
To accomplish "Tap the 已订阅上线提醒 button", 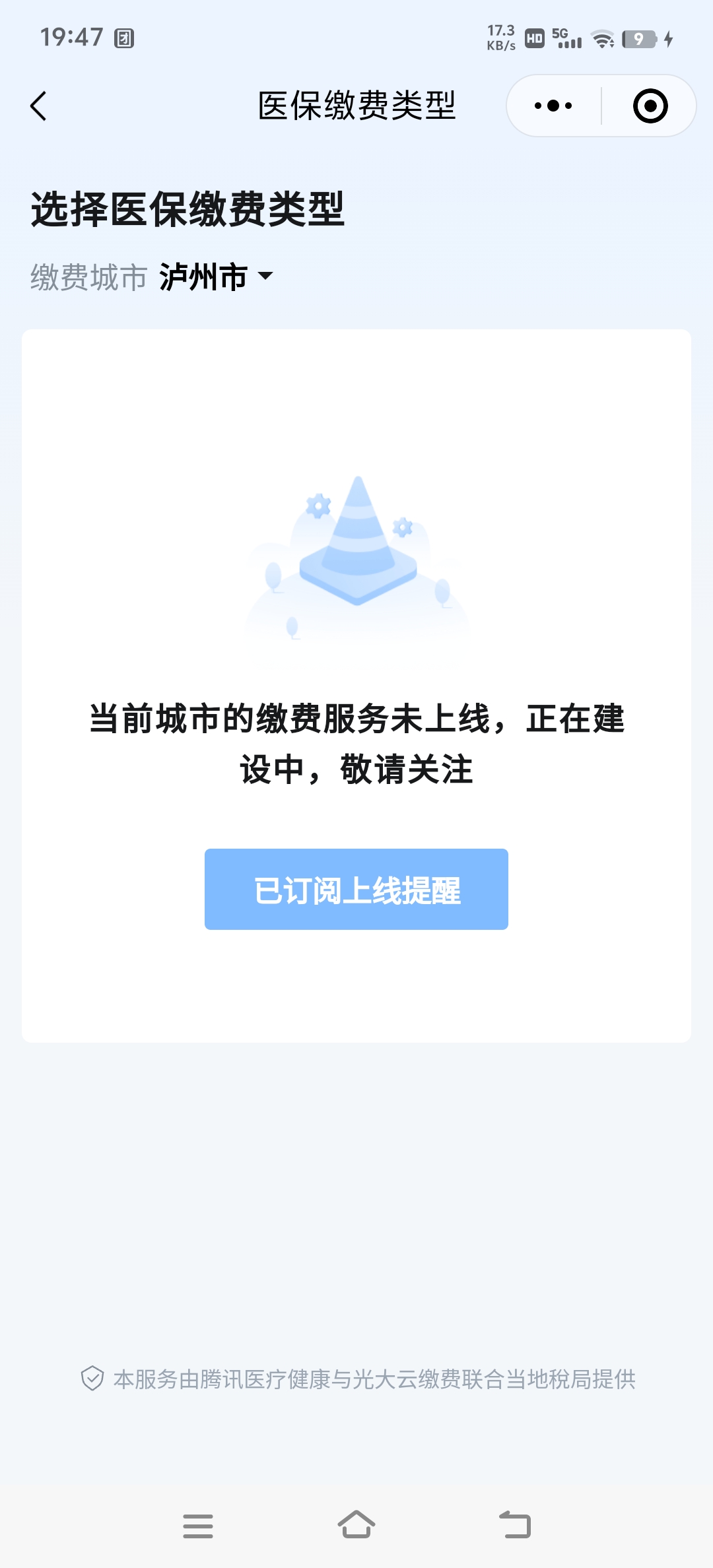I will [x=356, y=889].
